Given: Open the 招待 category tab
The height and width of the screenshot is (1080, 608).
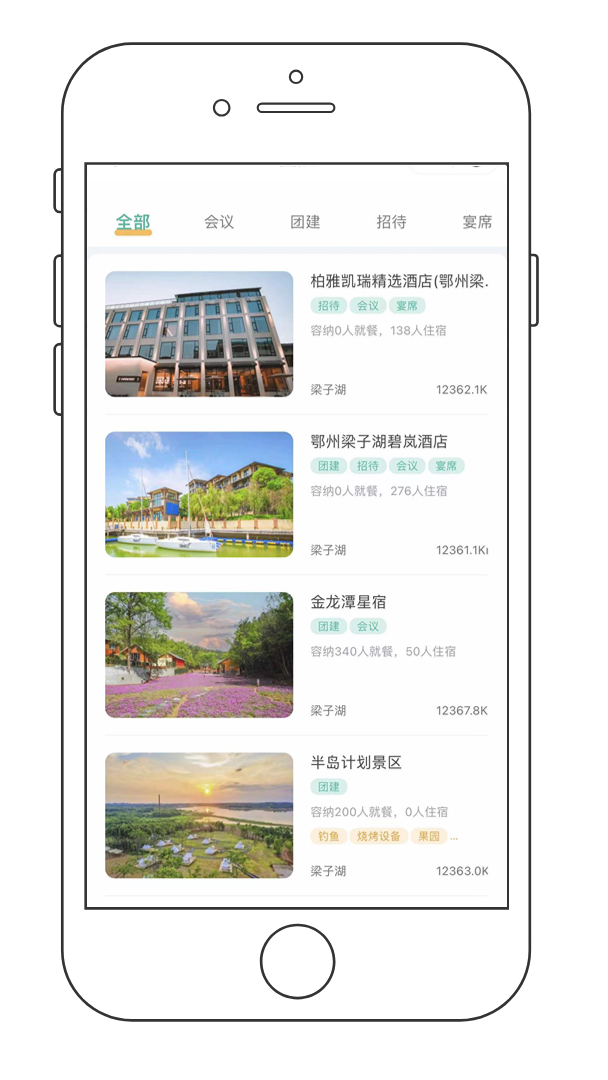Looking at the screenshot, I should (391, 222).
